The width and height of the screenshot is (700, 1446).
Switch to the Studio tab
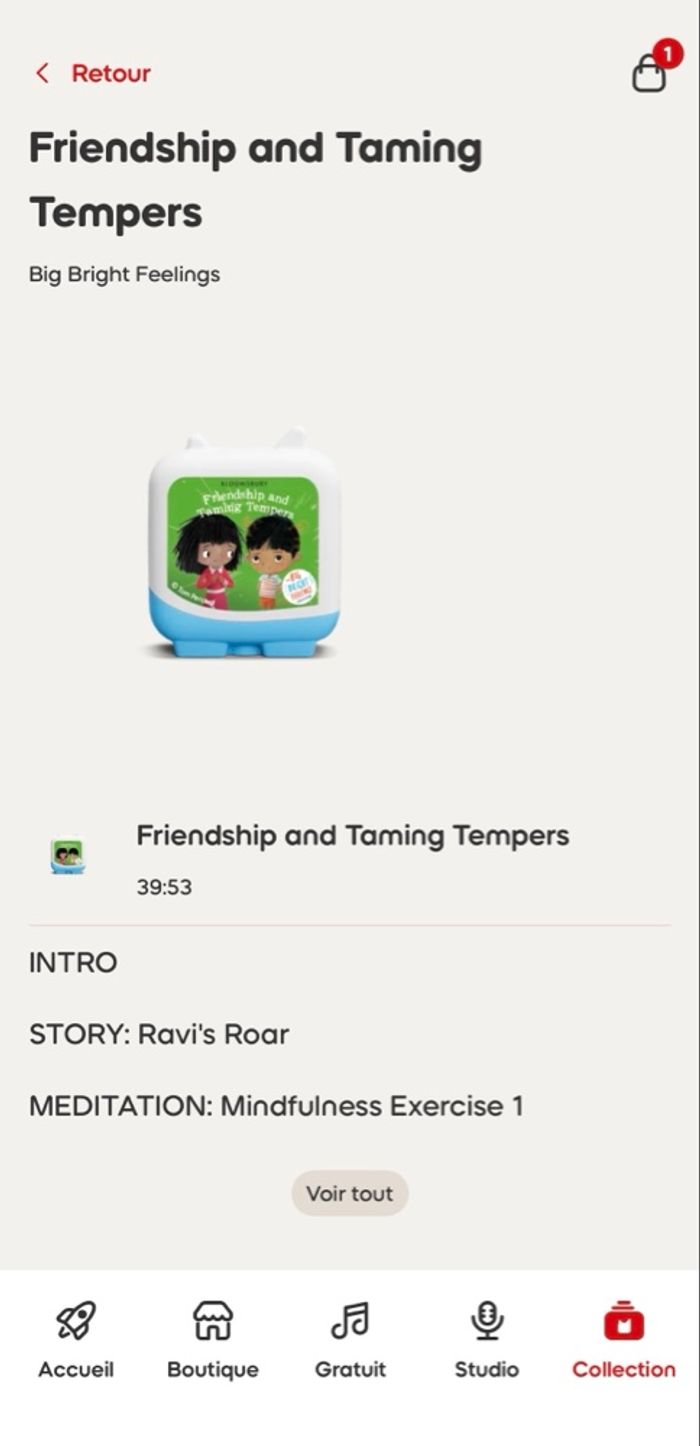pos(487,1340)
